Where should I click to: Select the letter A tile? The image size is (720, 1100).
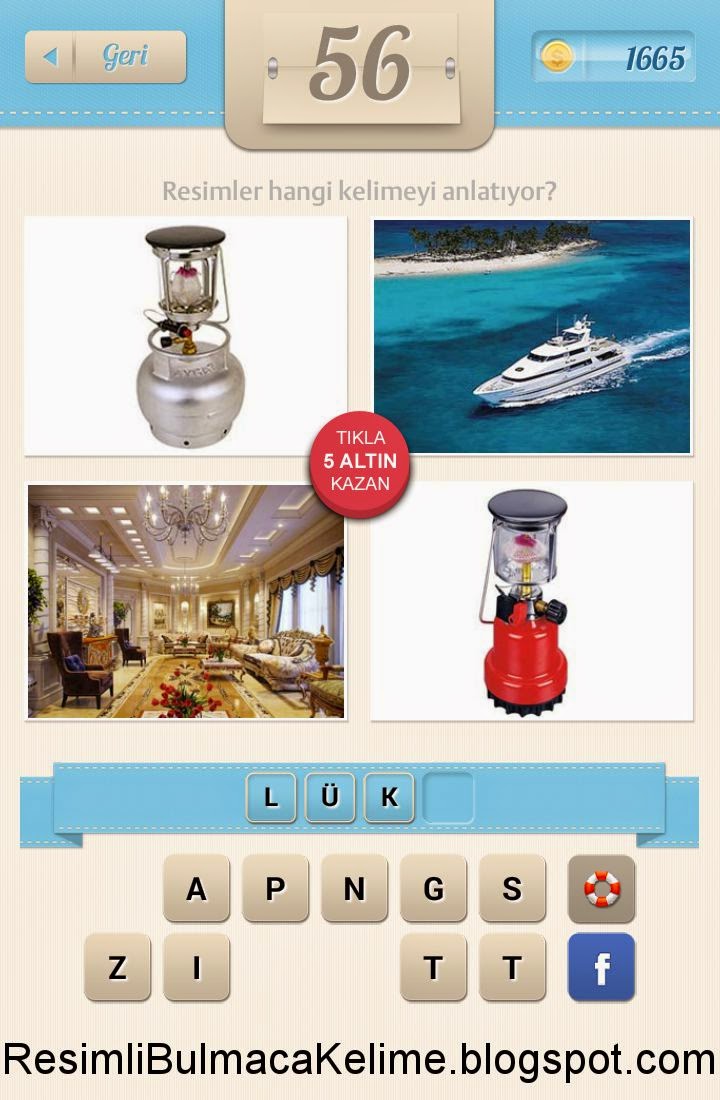tap(196, 888)
